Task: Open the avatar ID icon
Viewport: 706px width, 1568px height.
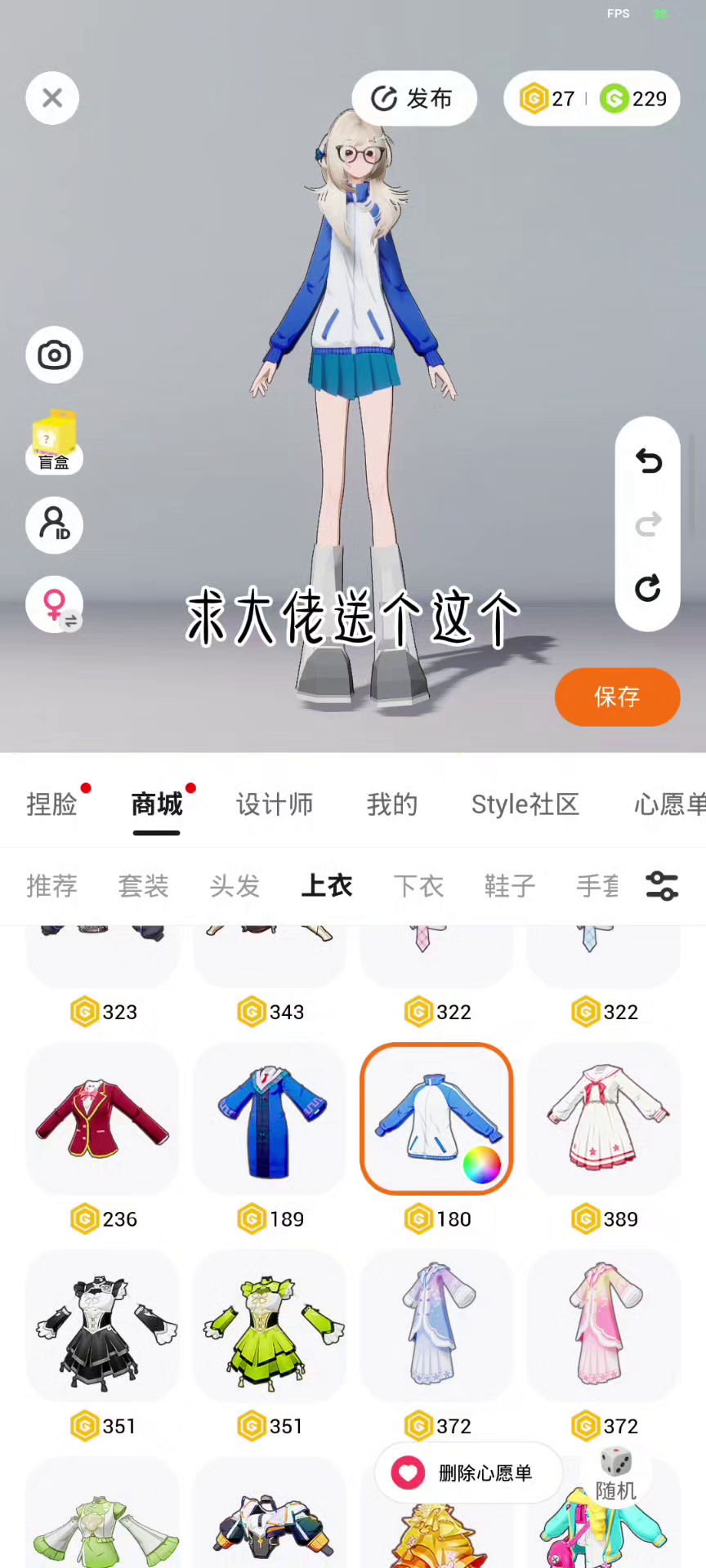Action: click(x=54, y=525)
